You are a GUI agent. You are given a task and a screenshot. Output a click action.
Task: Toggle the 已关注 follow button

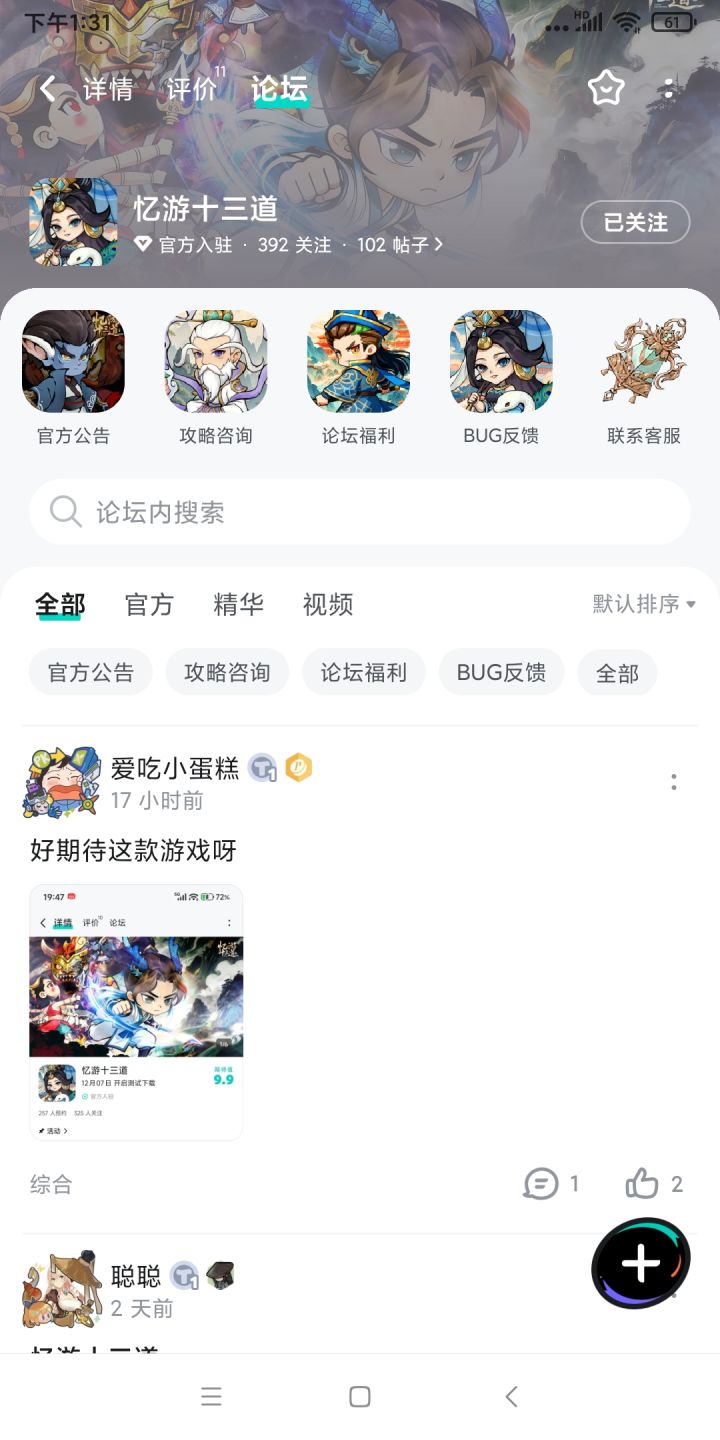pyautogui.click(x=635, y=222)
